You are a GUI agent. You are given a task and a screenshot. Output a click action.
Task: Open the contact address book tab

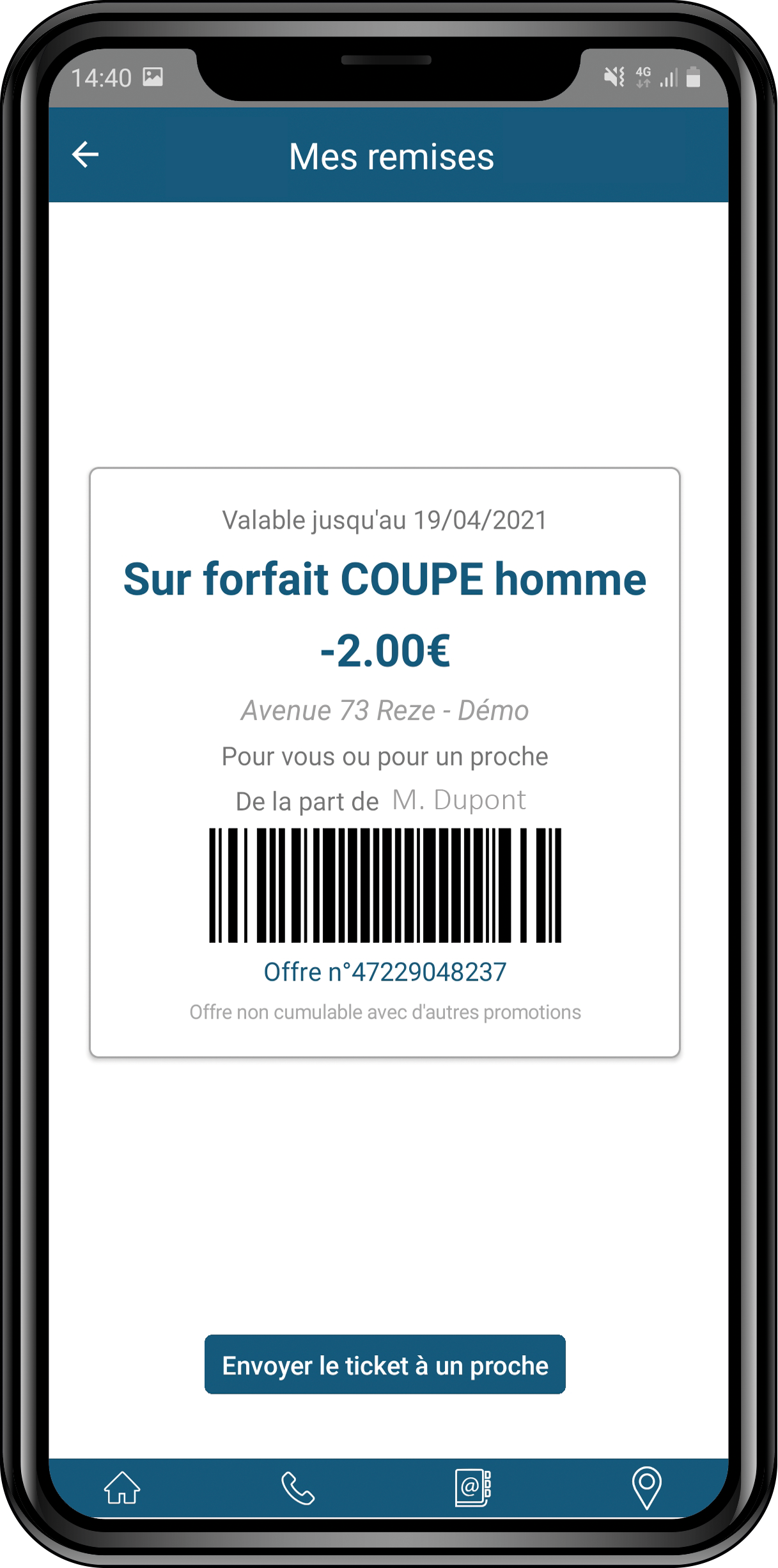(473, 1488)
